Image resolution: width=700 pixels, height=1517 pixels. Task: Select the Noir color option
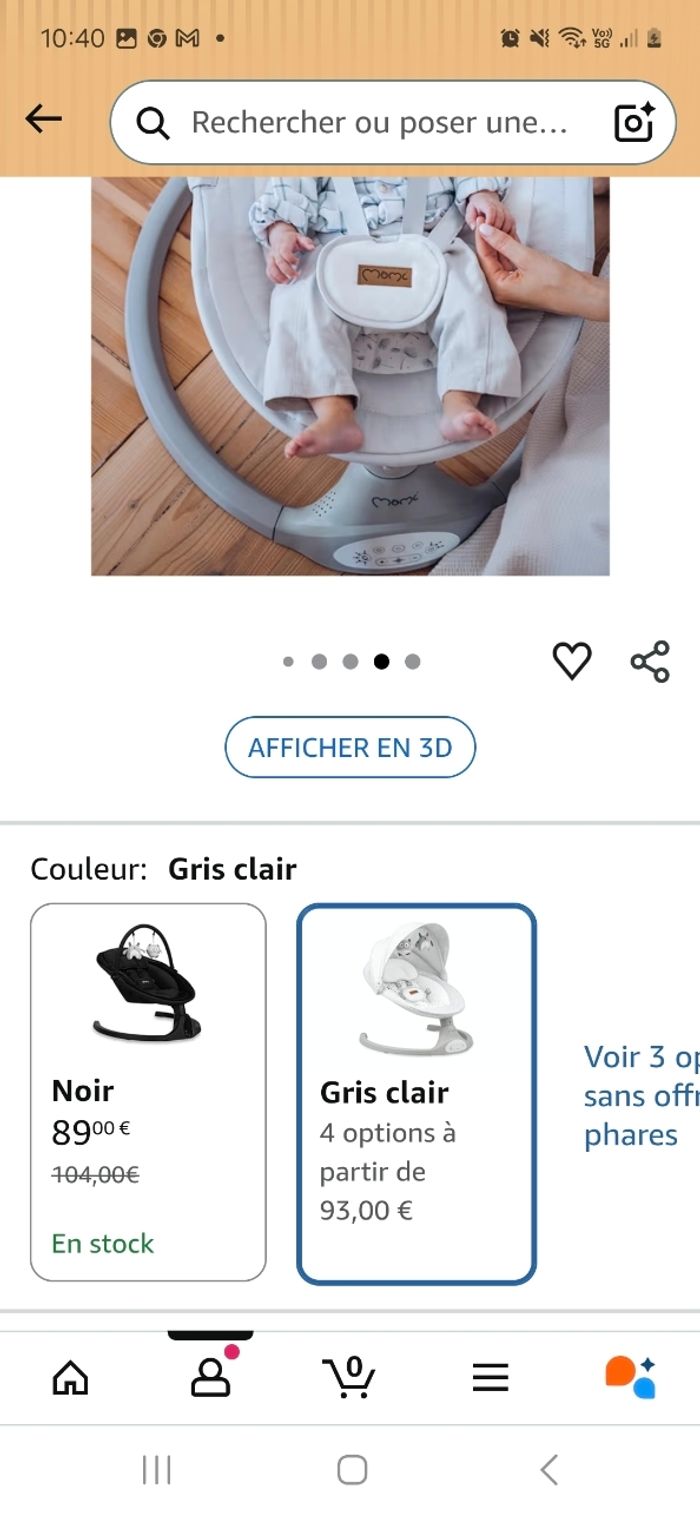coord(148,1092)
